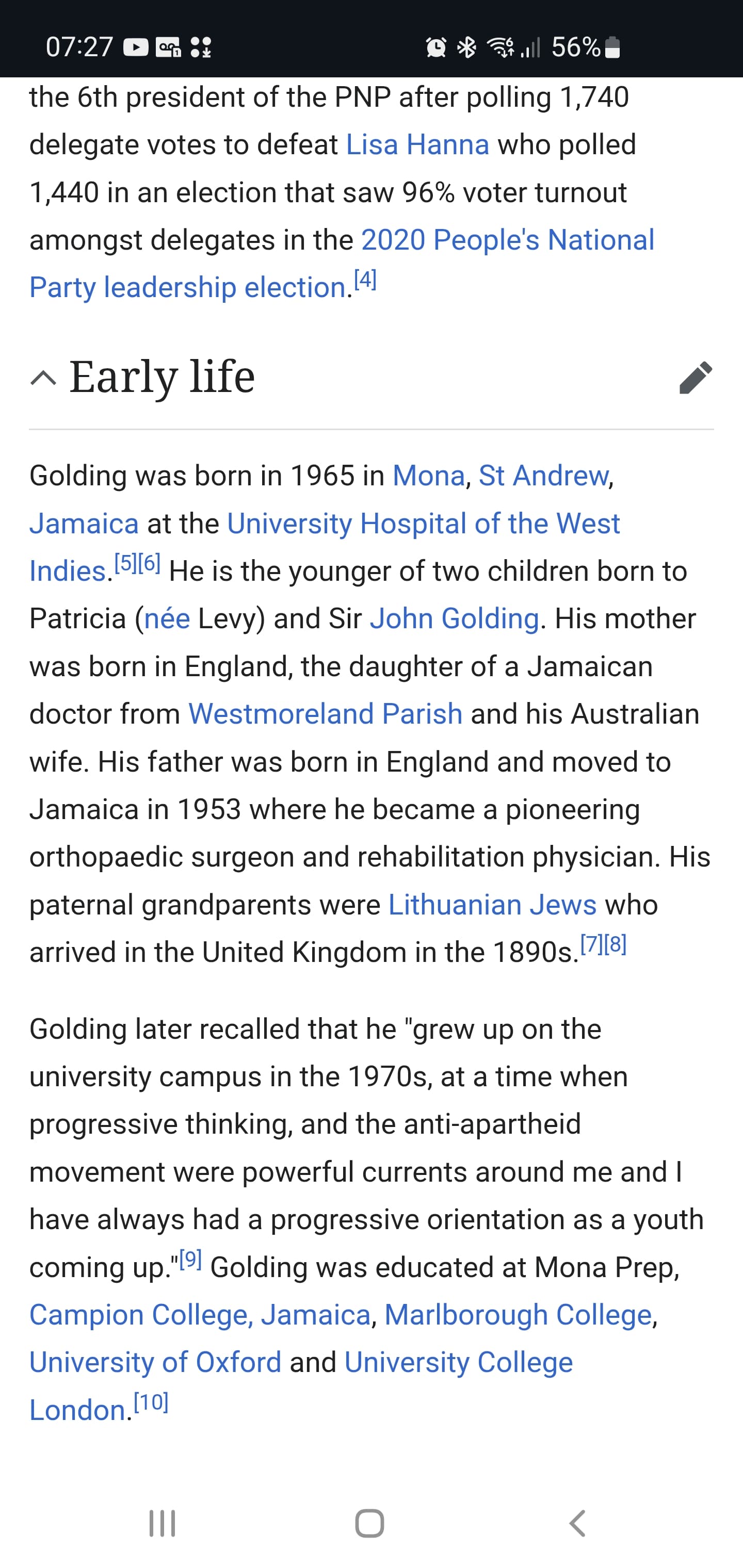743x1568 pixels.
Task: Open the Lisa Hanna link
Action: [x=417, y=145]
